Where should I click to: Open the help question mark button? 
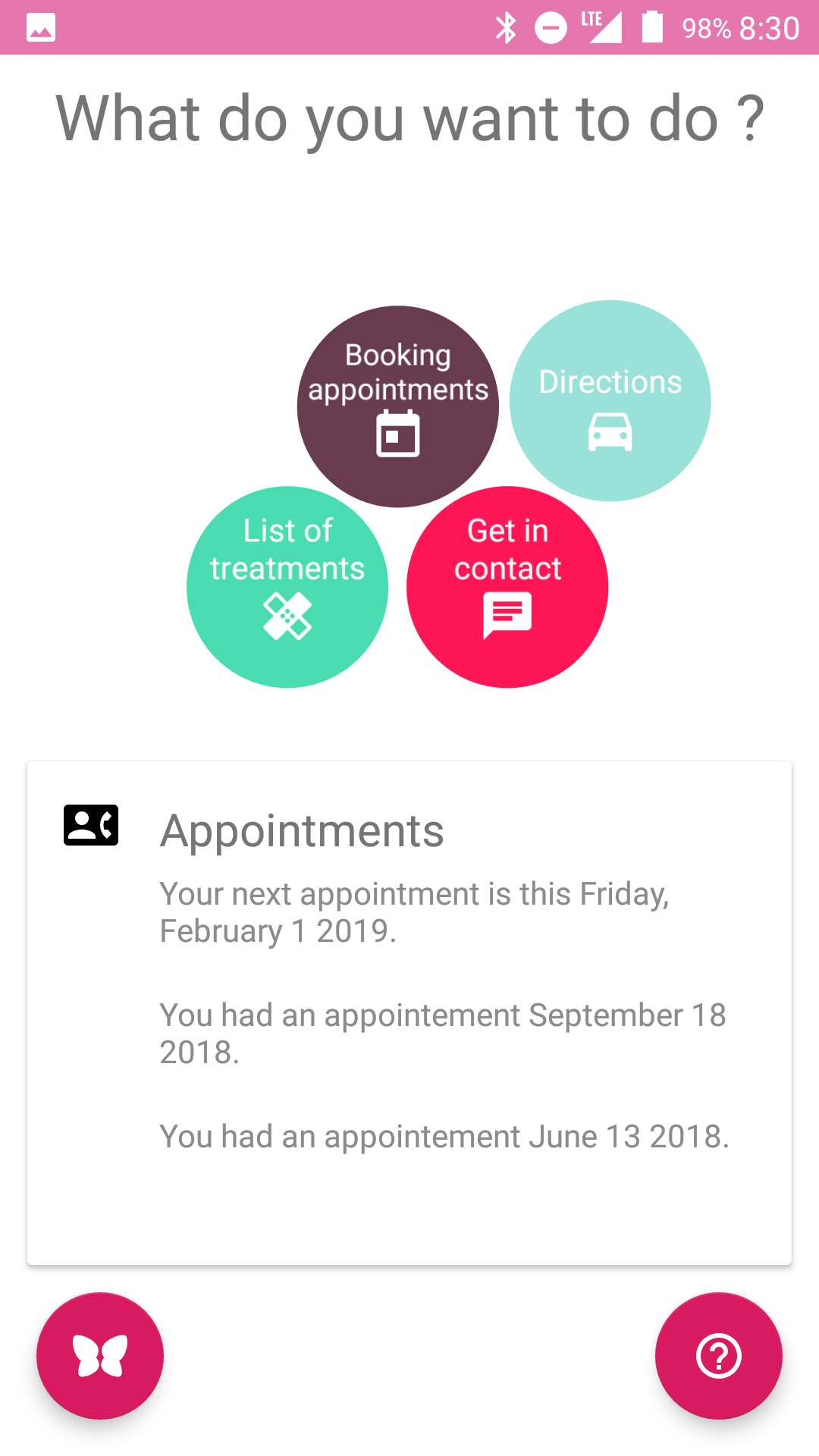pyautogui.click(x=719, y=1356)
